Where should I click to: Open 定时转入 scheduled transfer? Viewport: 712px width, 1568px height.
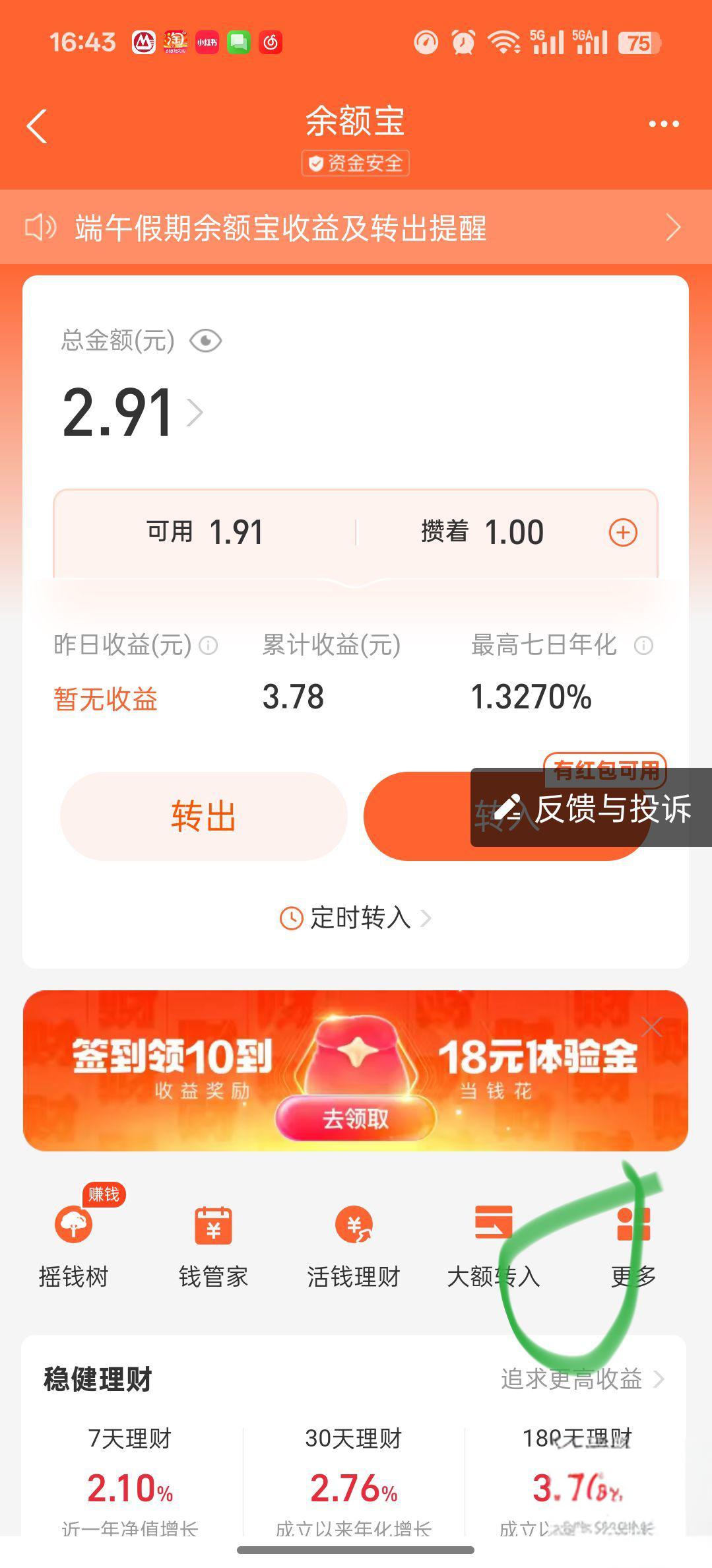tap(355, 918)
